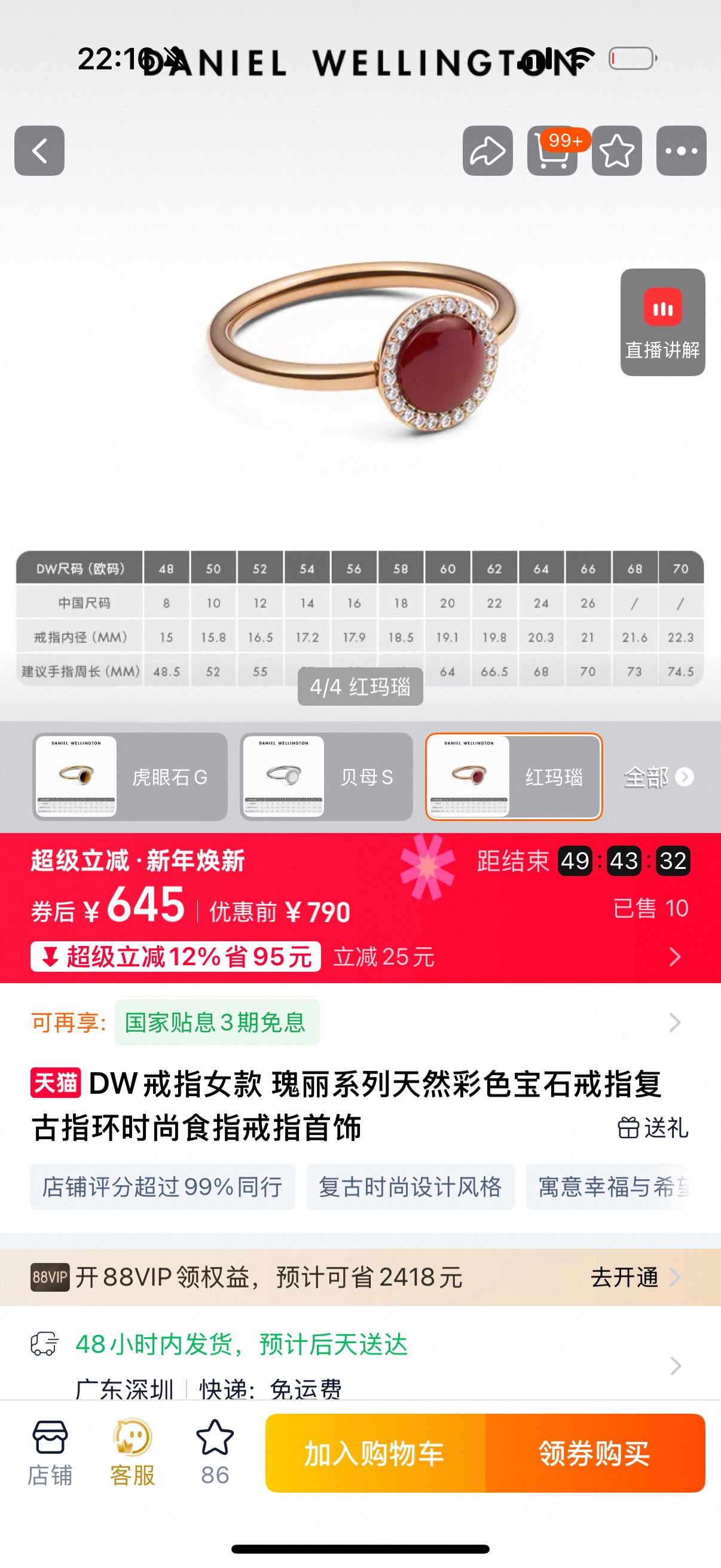Select the 虎眼石 G variant
Screen dimensions: 721x1568
[x=130, y=777]
